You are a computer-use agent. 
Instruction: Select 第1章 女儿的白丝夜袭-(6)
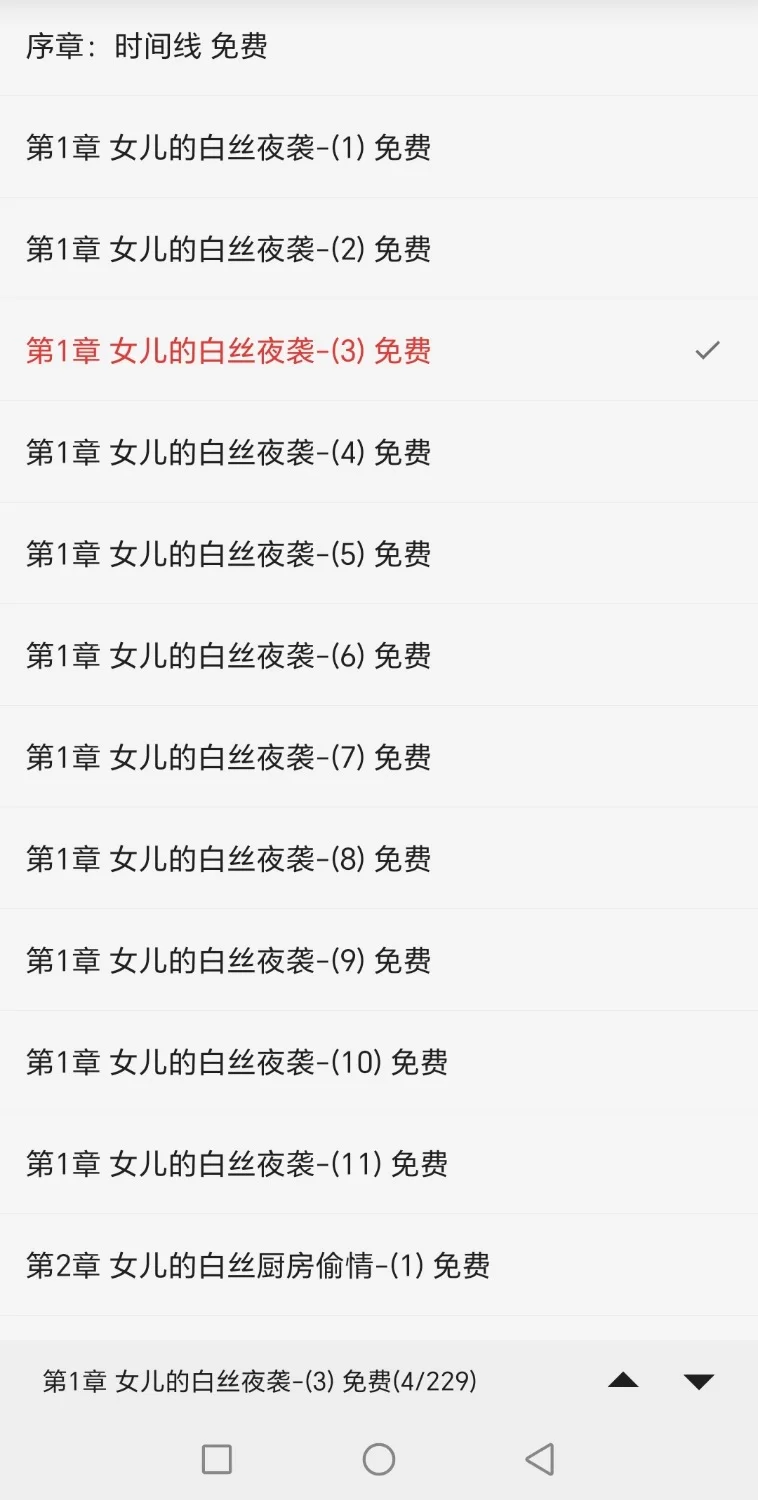pyautogui.click(x=230, y=655)
